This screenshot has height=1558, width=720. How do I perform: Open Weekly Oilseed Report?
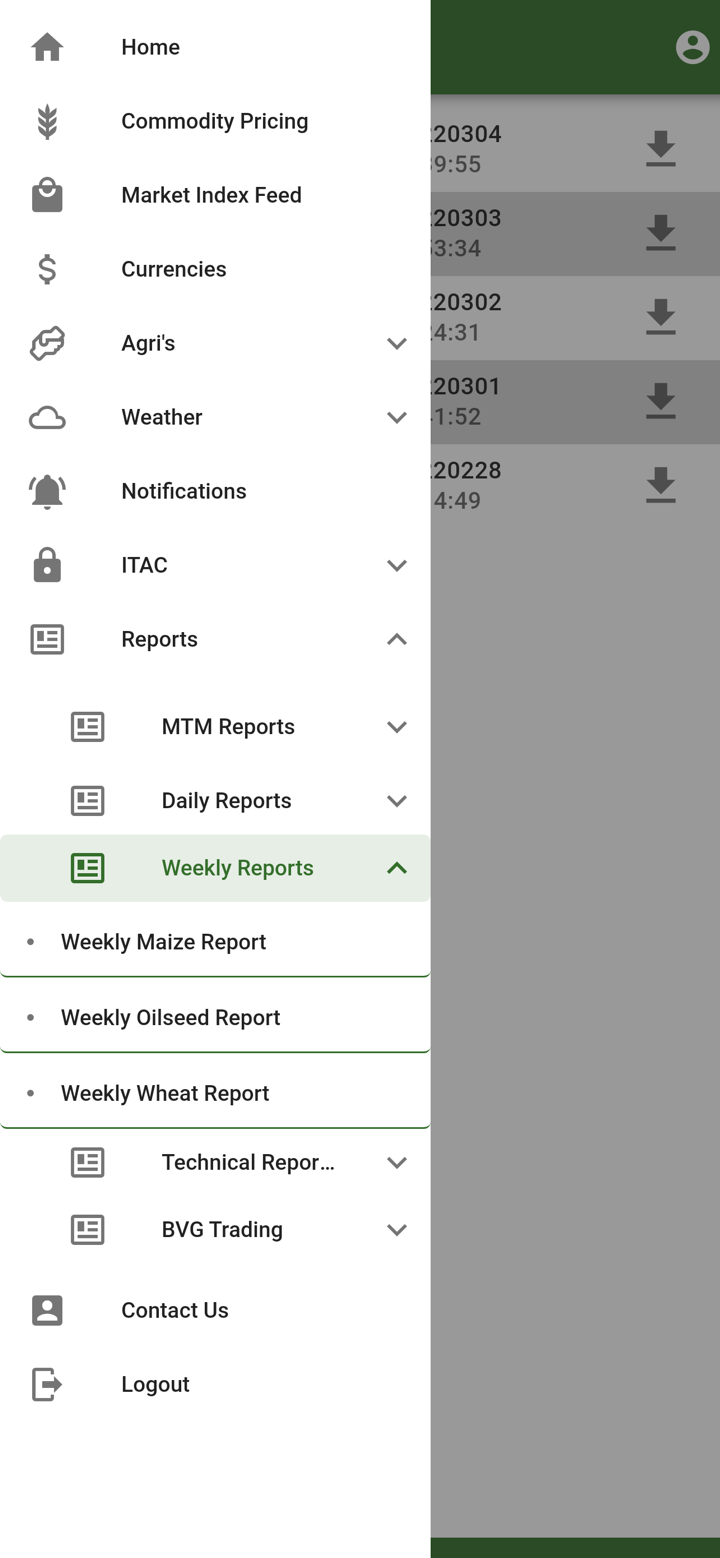tap(170, 1018)
